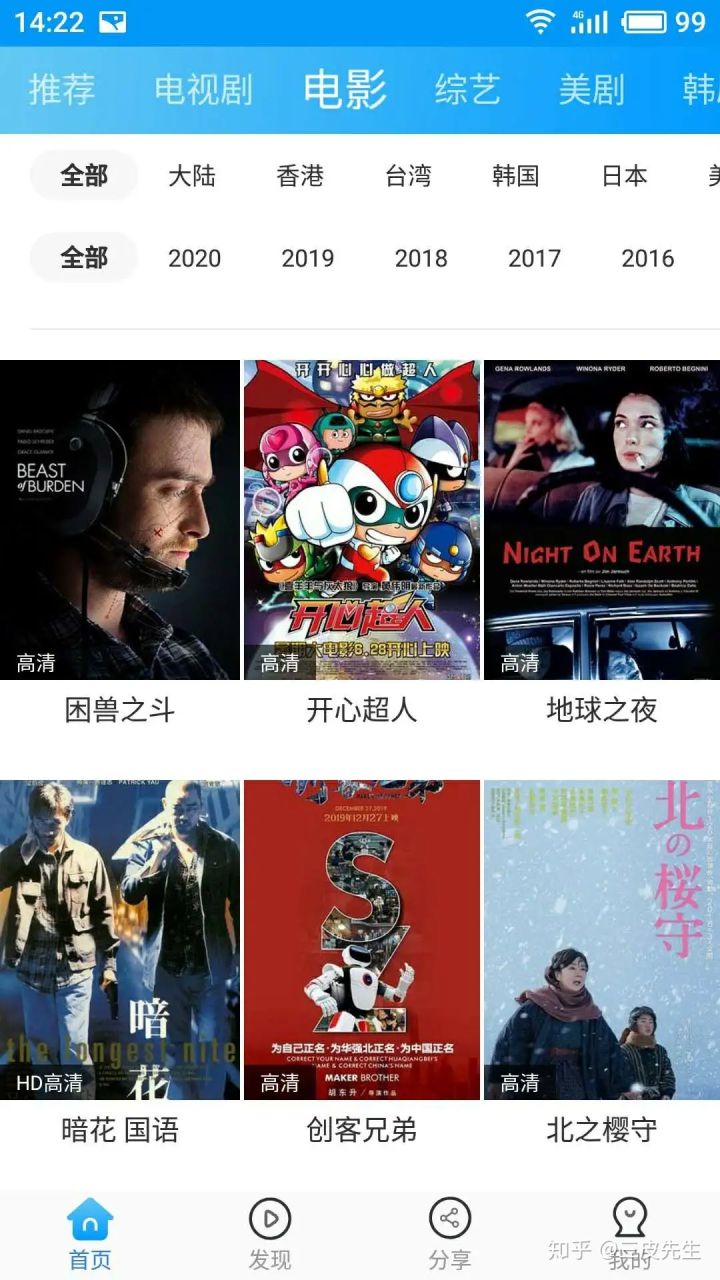Open the 暗花 国语 title link

click(118, 1131)
